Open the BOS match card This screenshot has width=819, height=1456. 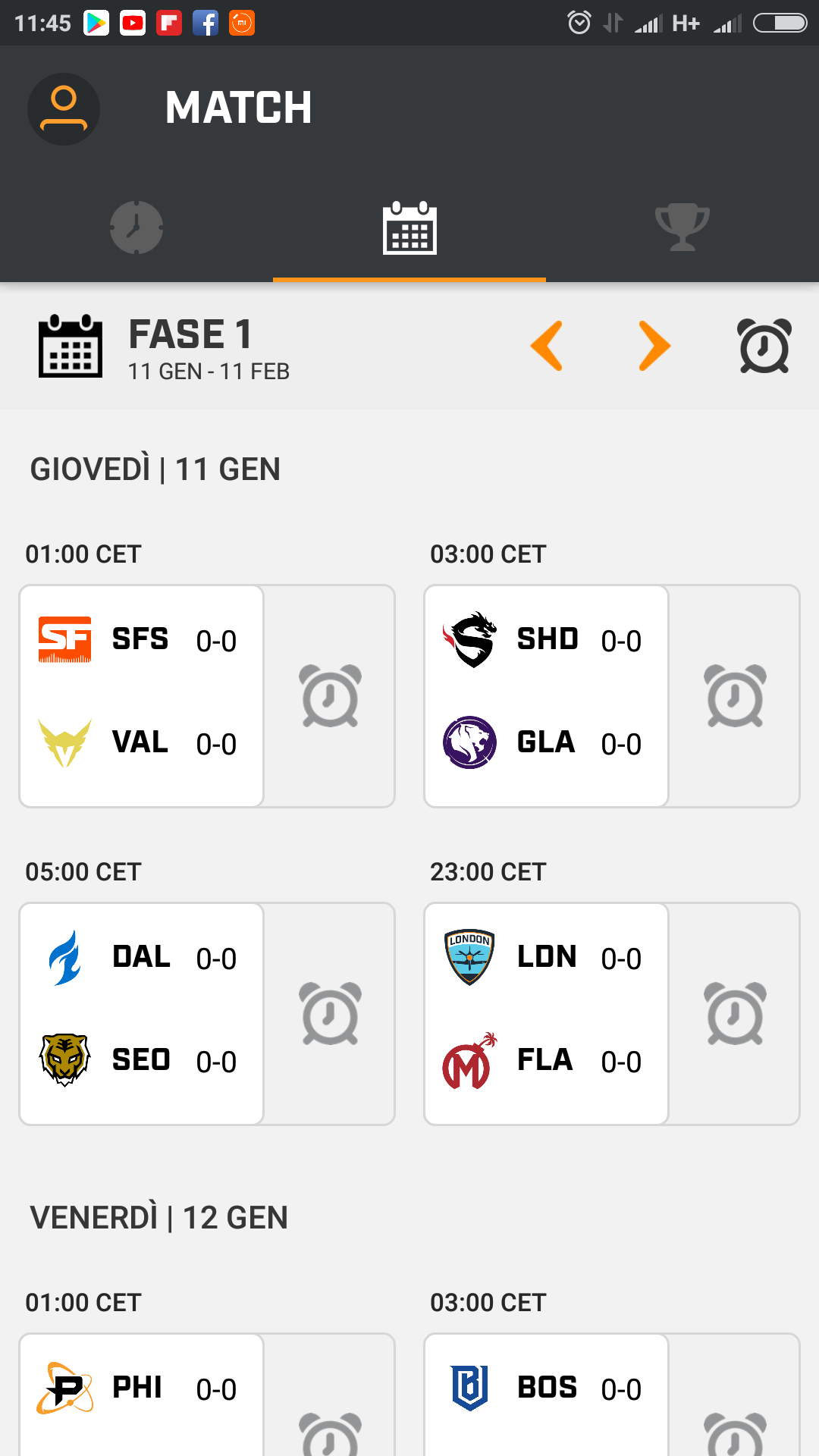[x=547, y=1395]
